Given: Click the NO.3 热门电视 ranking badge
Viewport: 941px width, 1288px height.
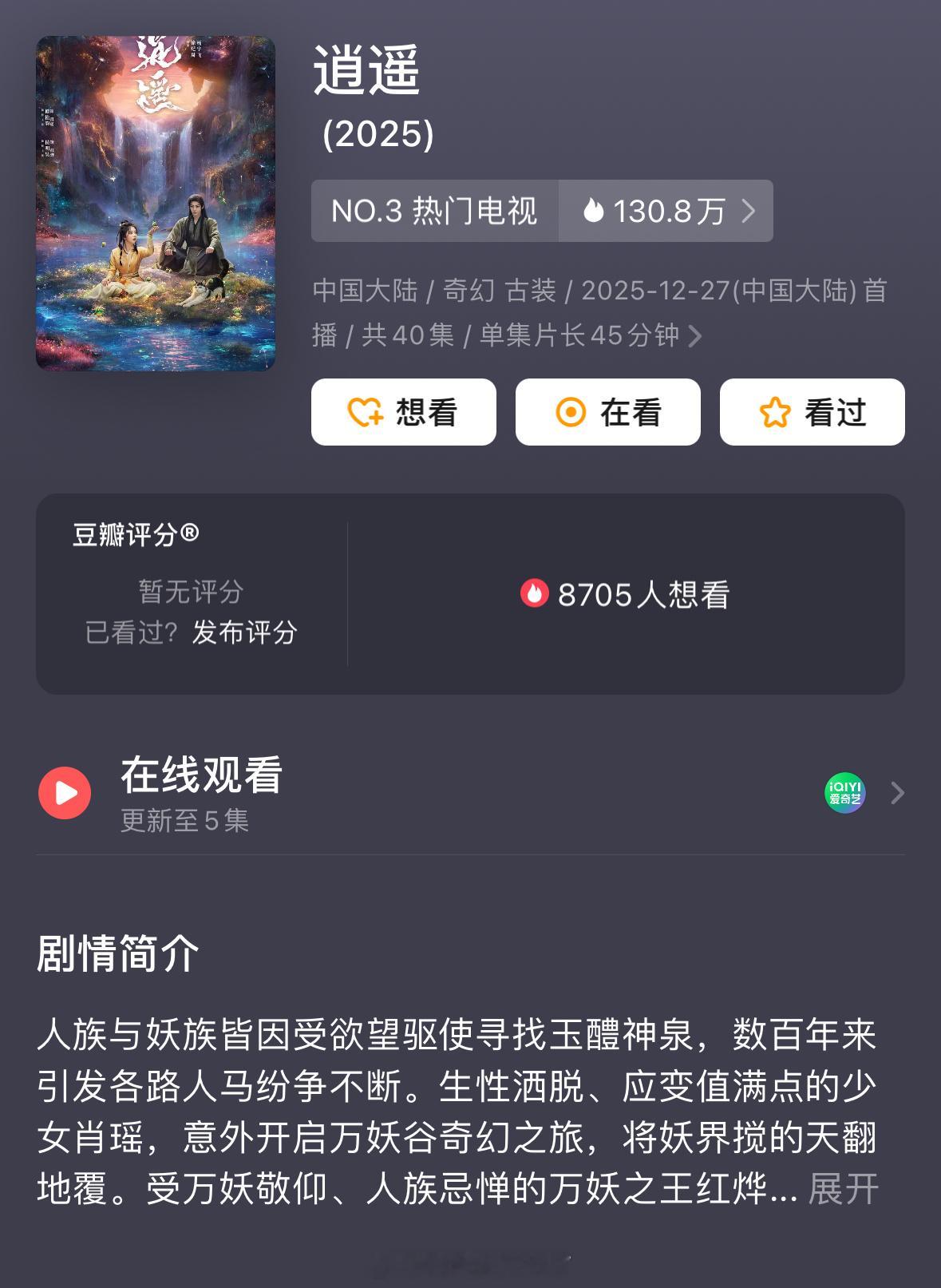Looking at the screenshot, I should pos(433,211).
